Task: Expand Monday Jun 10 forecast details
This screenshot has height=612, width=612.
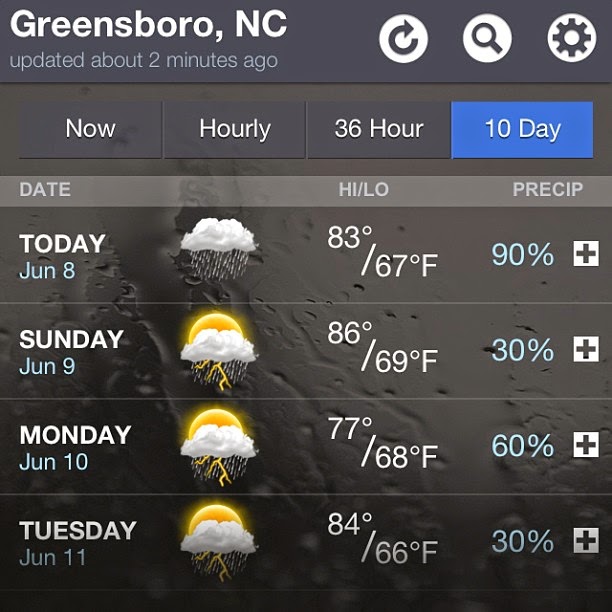Action: point(586,444)
